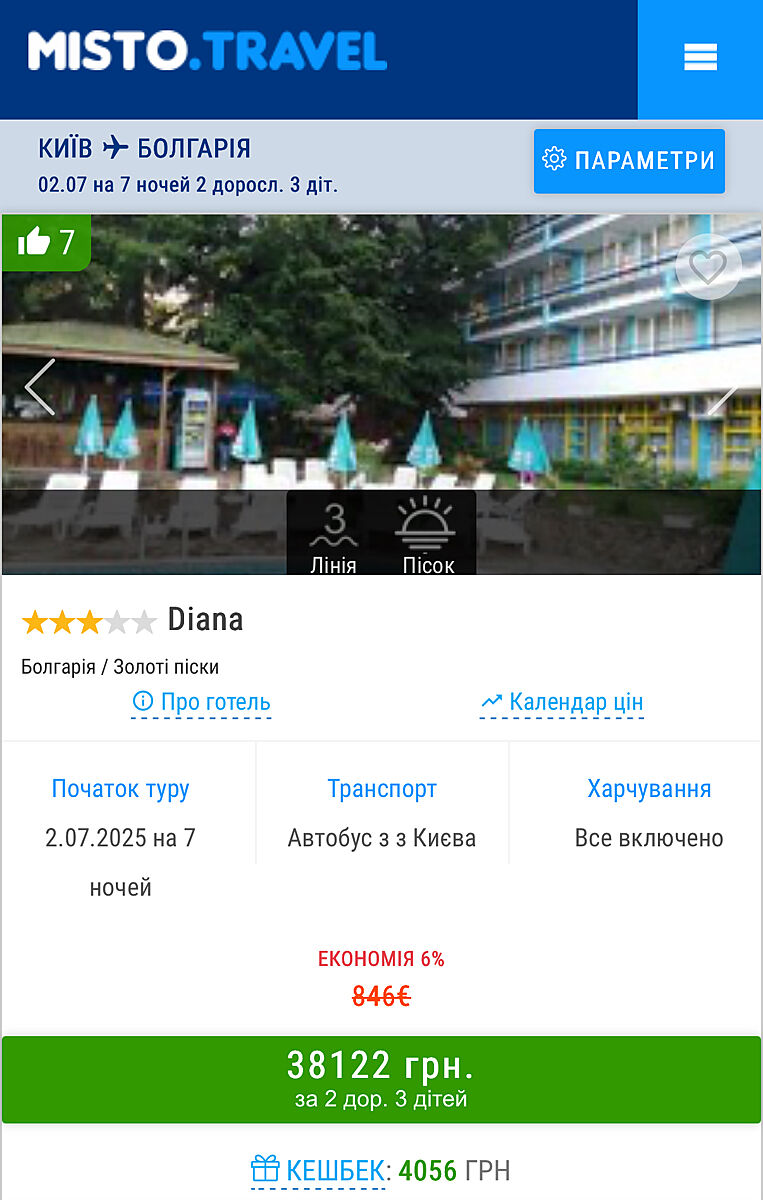
Task: Open the Кешбек info link
Action: point(319,1169)
